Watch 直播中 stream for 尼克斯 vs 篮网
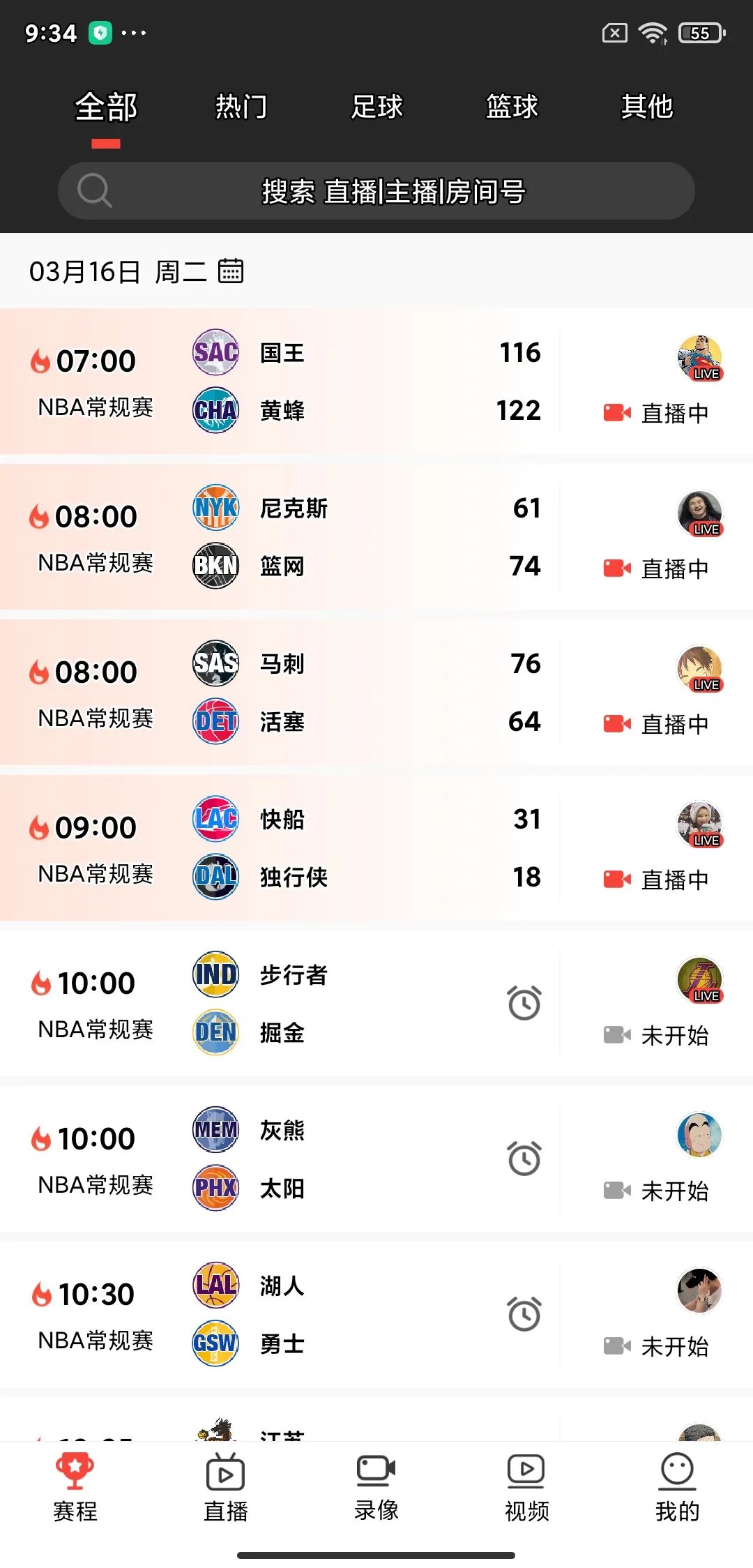The height and width of the screenshot is (1568, 753). [x=657, y=568]
